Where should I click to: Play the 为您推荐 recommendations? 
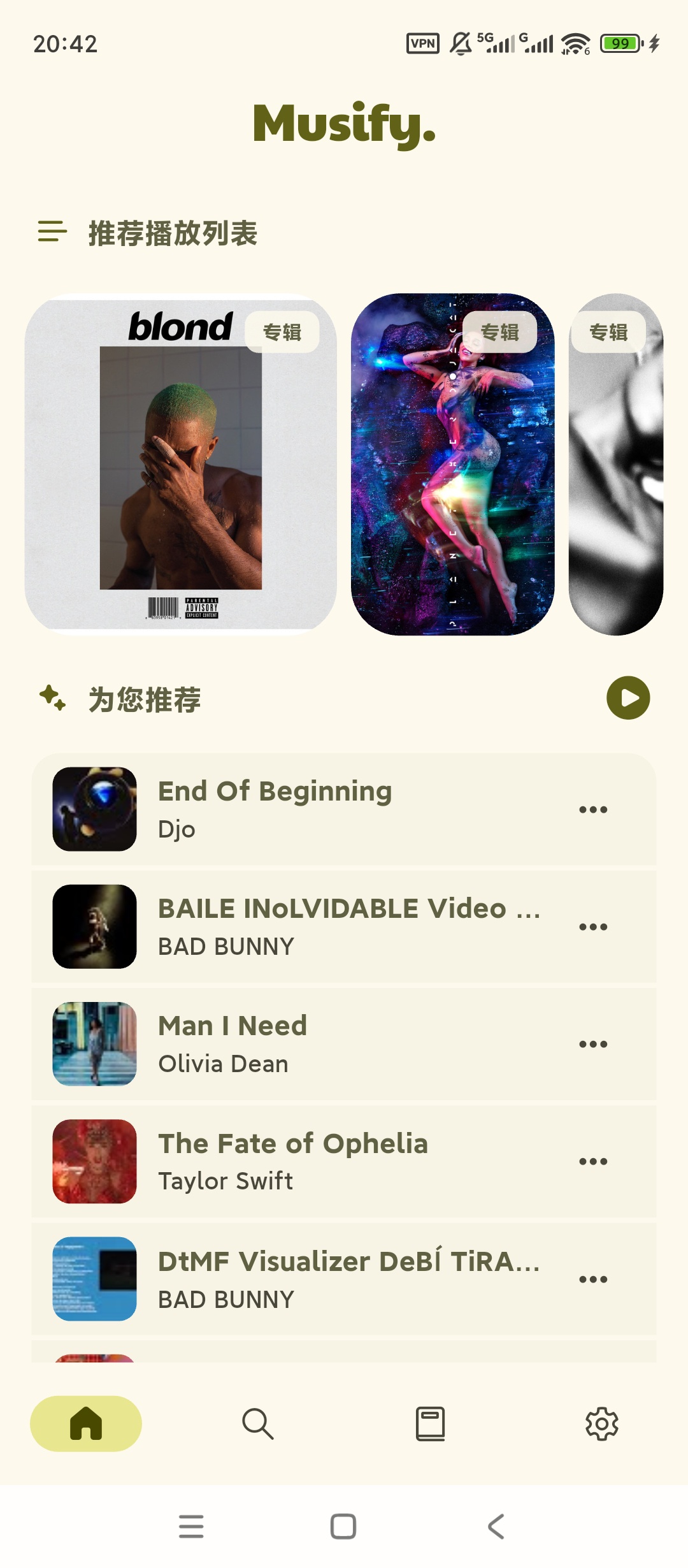point(629,698)
